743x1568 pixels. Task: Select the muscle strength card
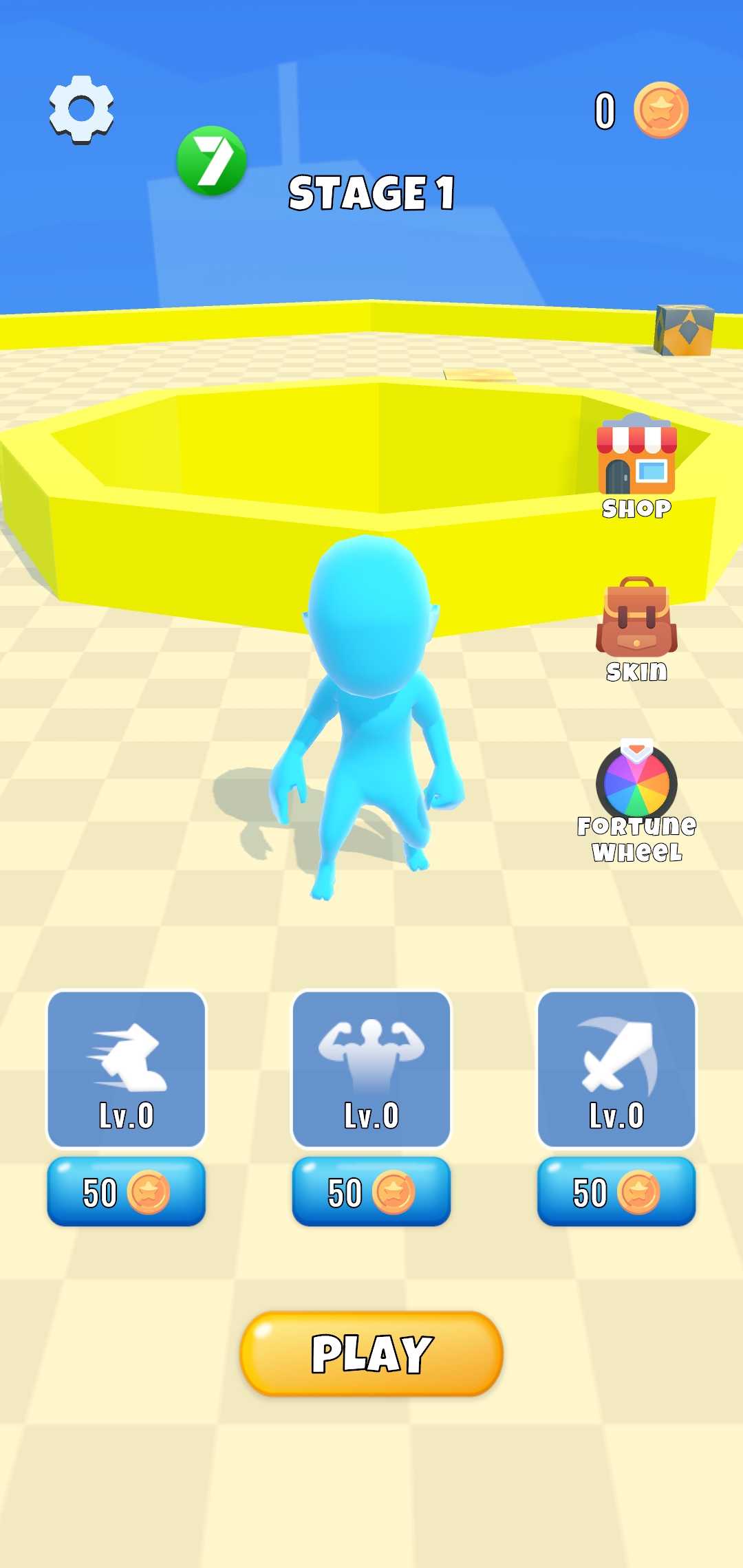371,1068
